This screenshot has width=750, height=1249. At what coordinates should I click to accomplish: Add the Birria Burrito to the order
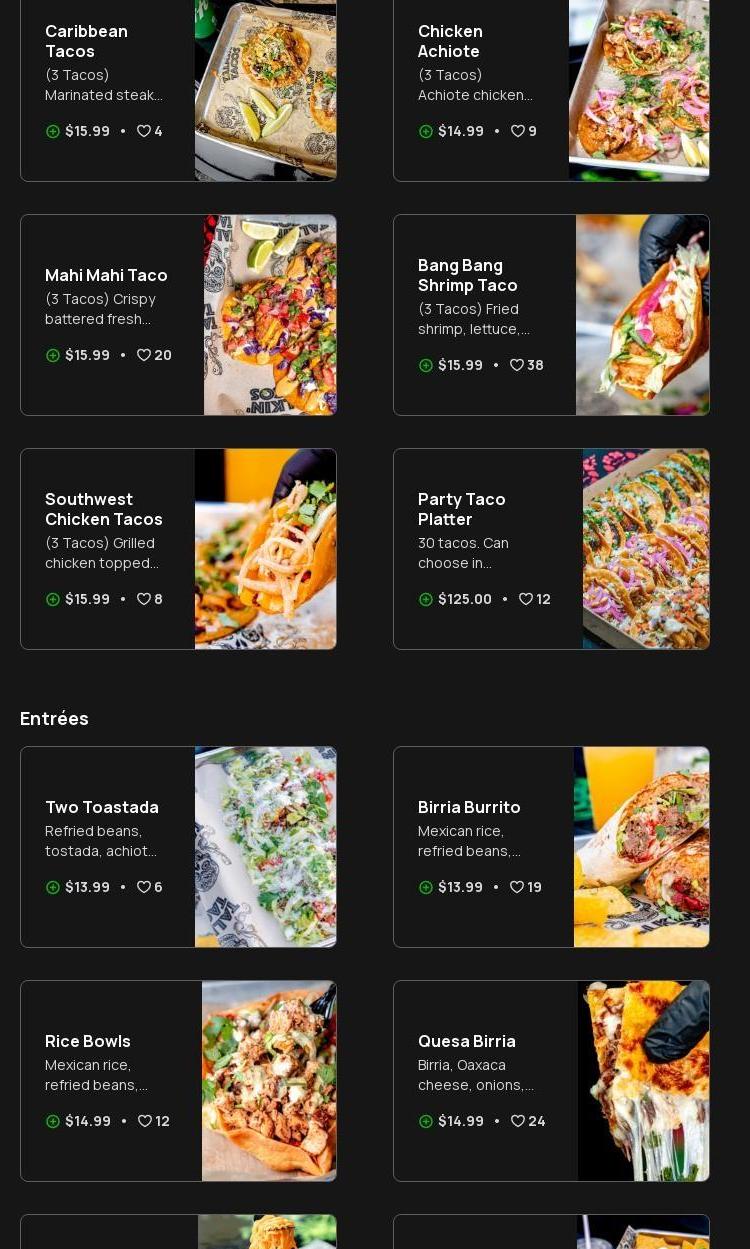coord(426,887)
